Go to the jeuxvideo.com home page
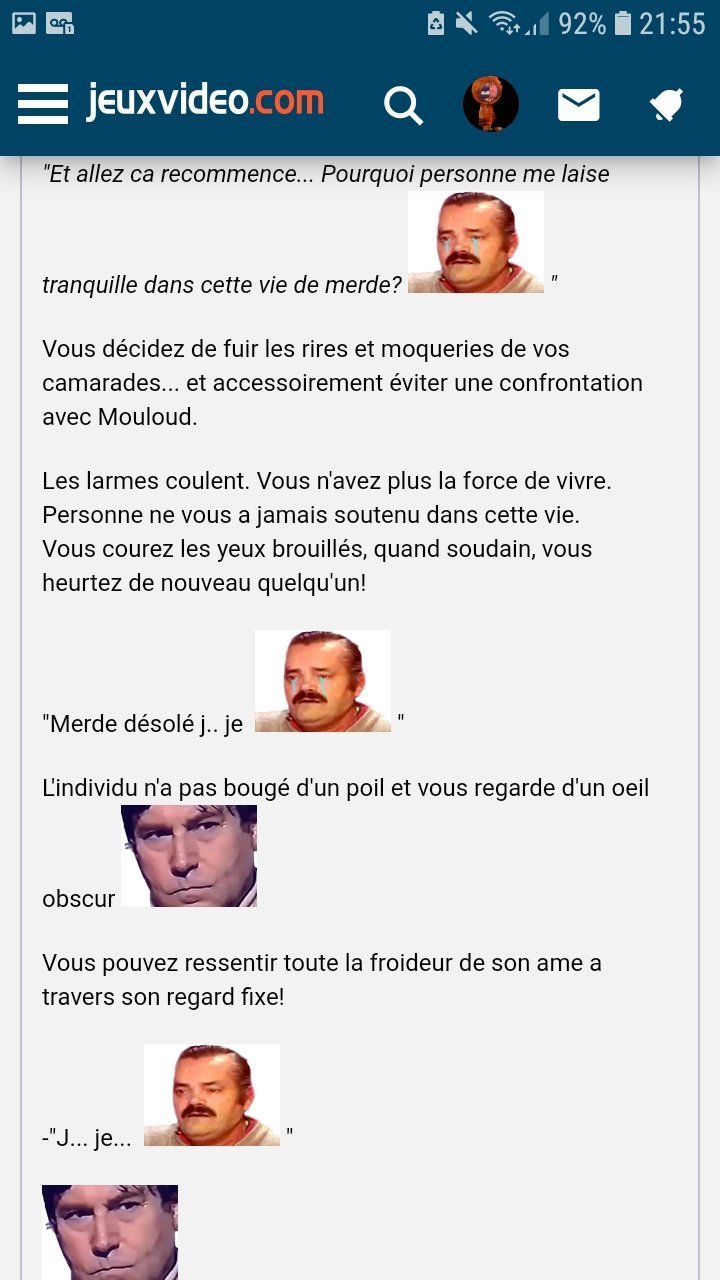This screenshot has width=720, height=1280. pyautogui.click(x=205, y=101)
